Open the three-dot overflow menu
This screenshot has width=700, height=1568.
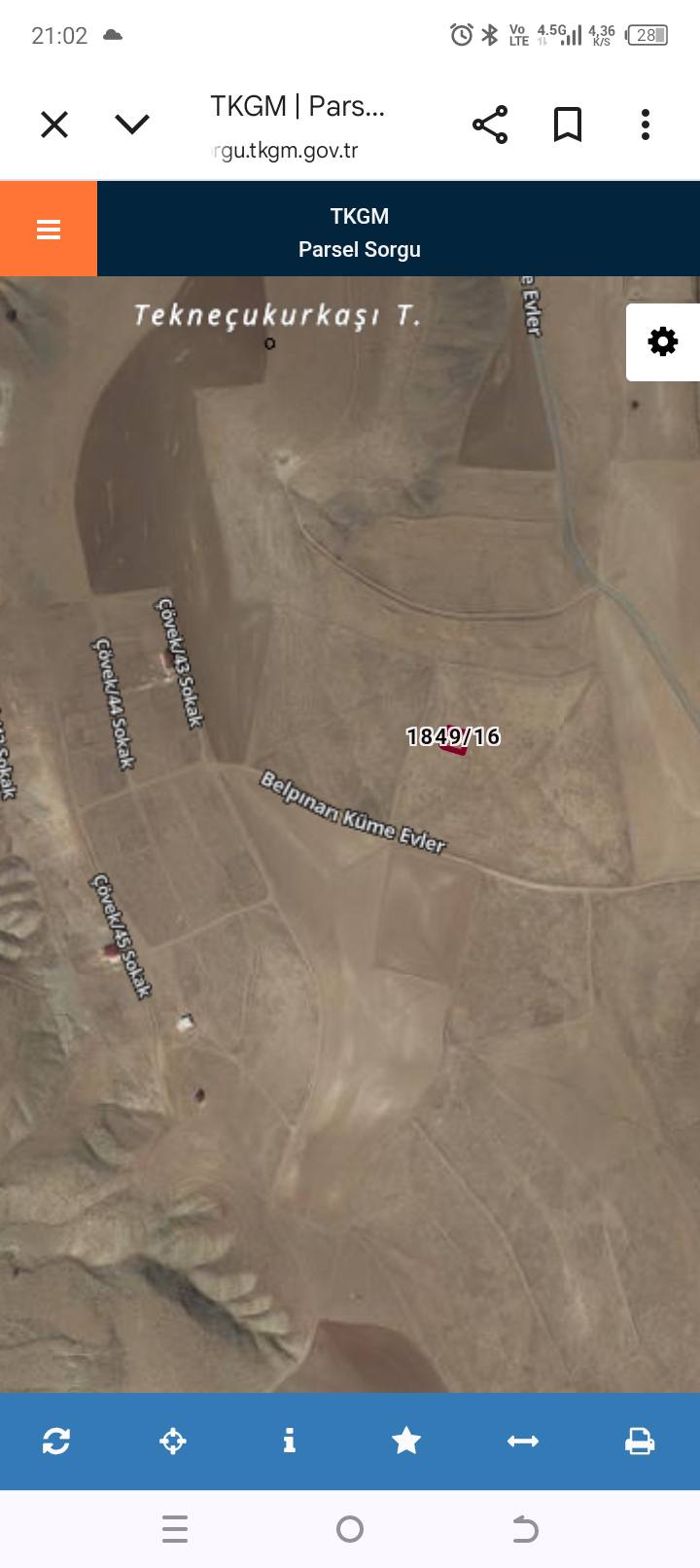click(646, 125)
